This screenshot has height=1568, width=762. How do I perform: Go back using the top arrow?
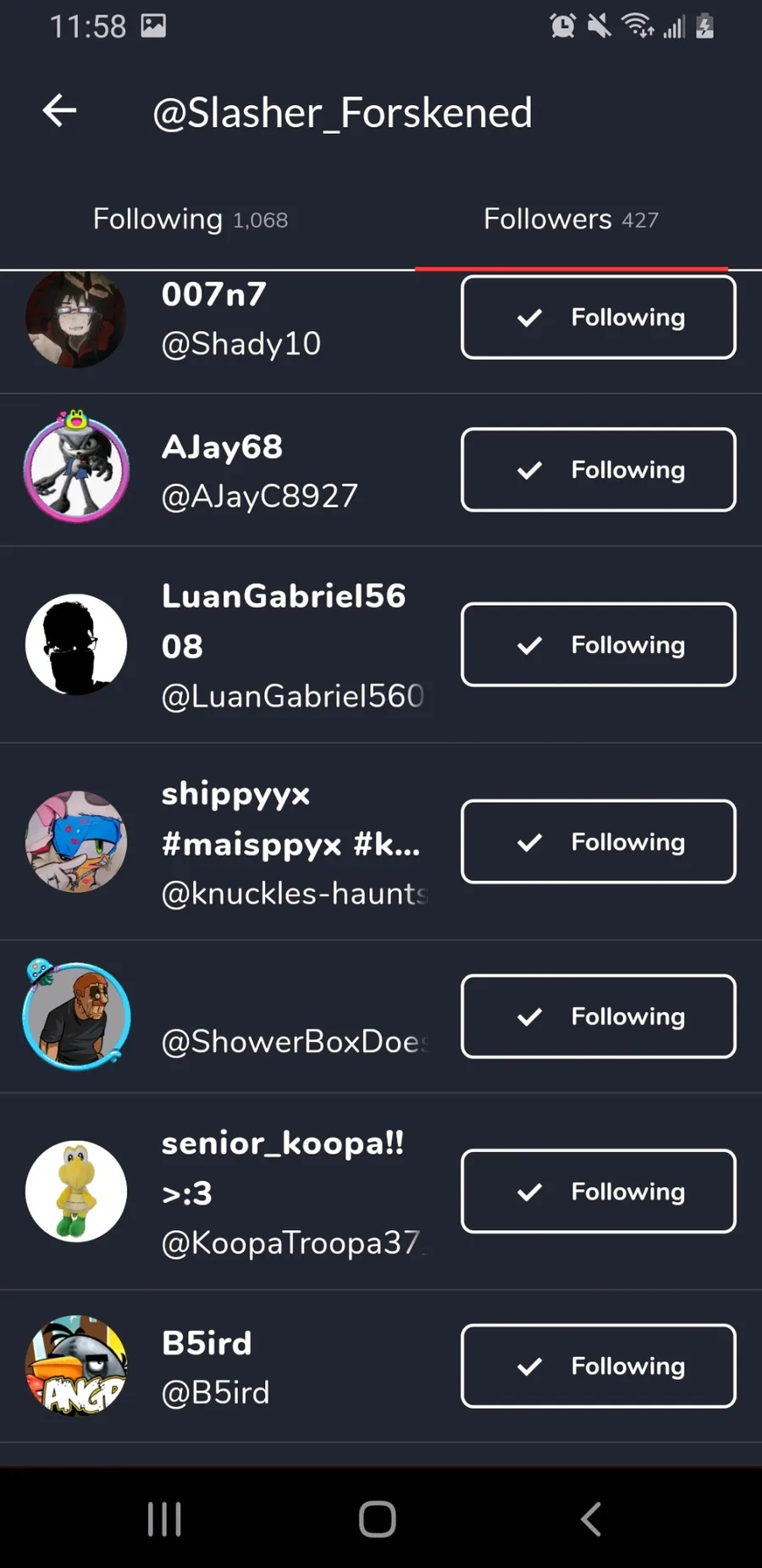pos(59,111)
